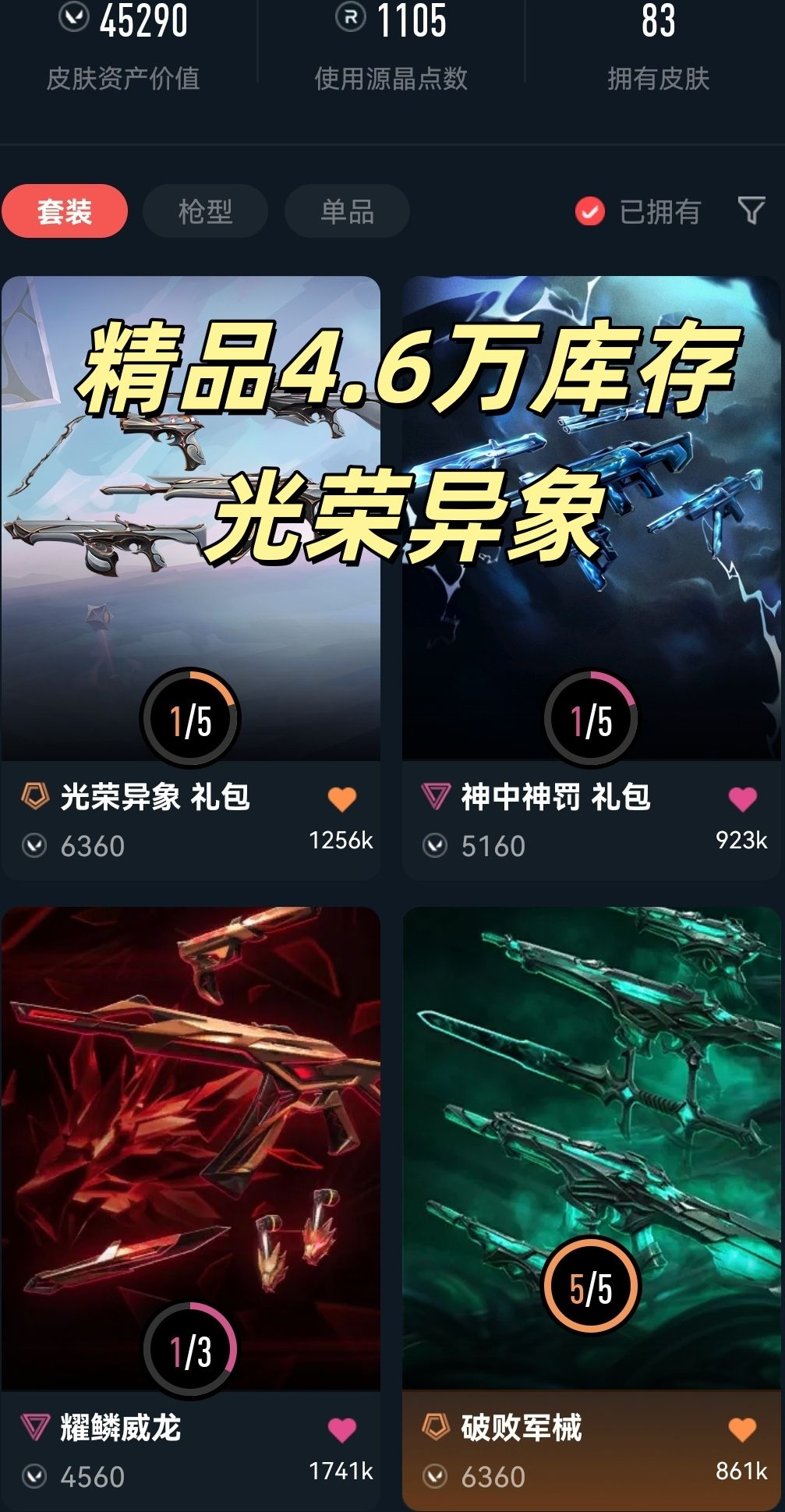The height and width of the screenshot is (1512, 785).
Task: View the 耀鳞威龙 skin bundle
Action: 191,1170
